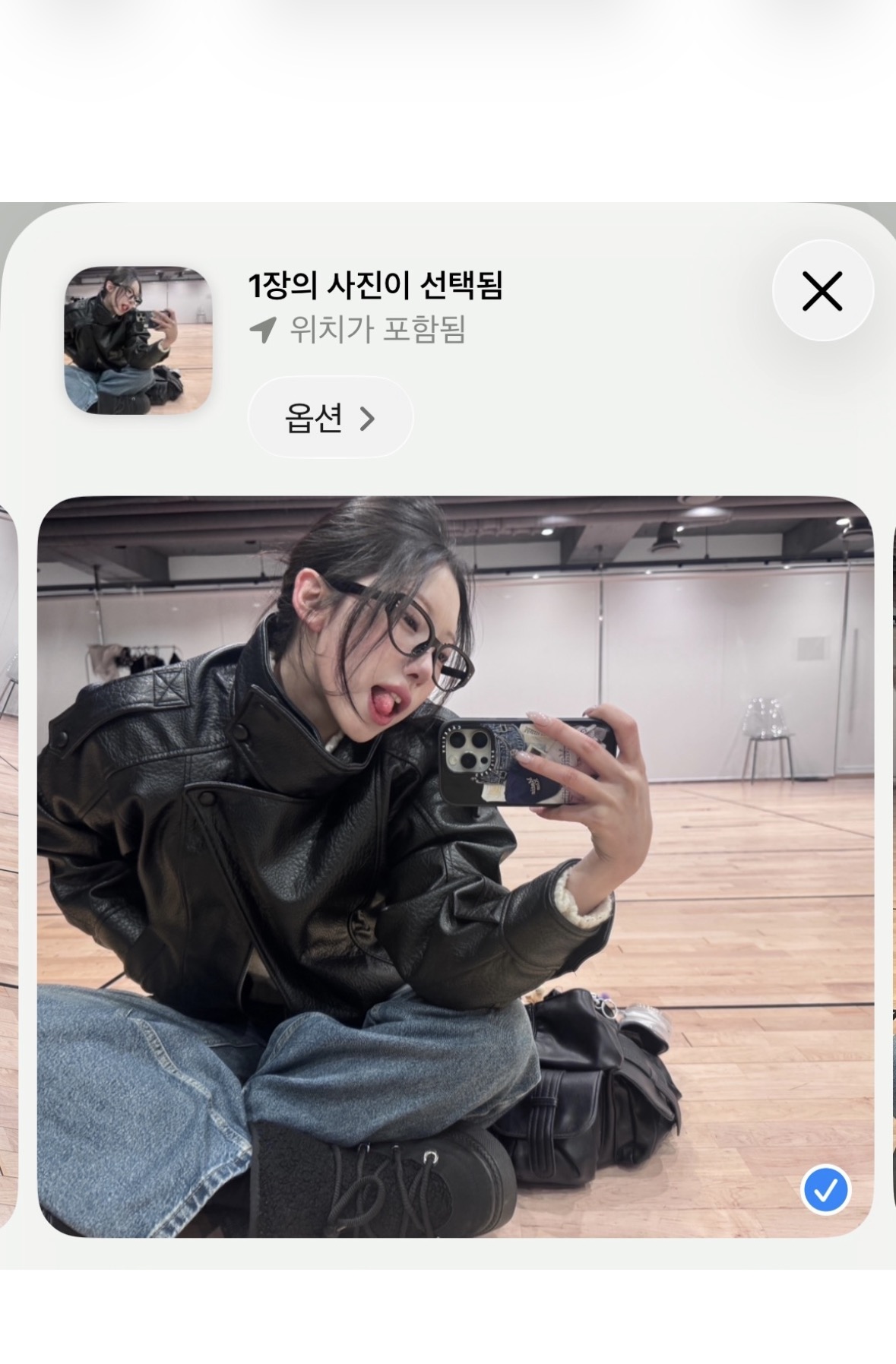
Task: Tap the selected mirror selfie photo
Action: 454,866
